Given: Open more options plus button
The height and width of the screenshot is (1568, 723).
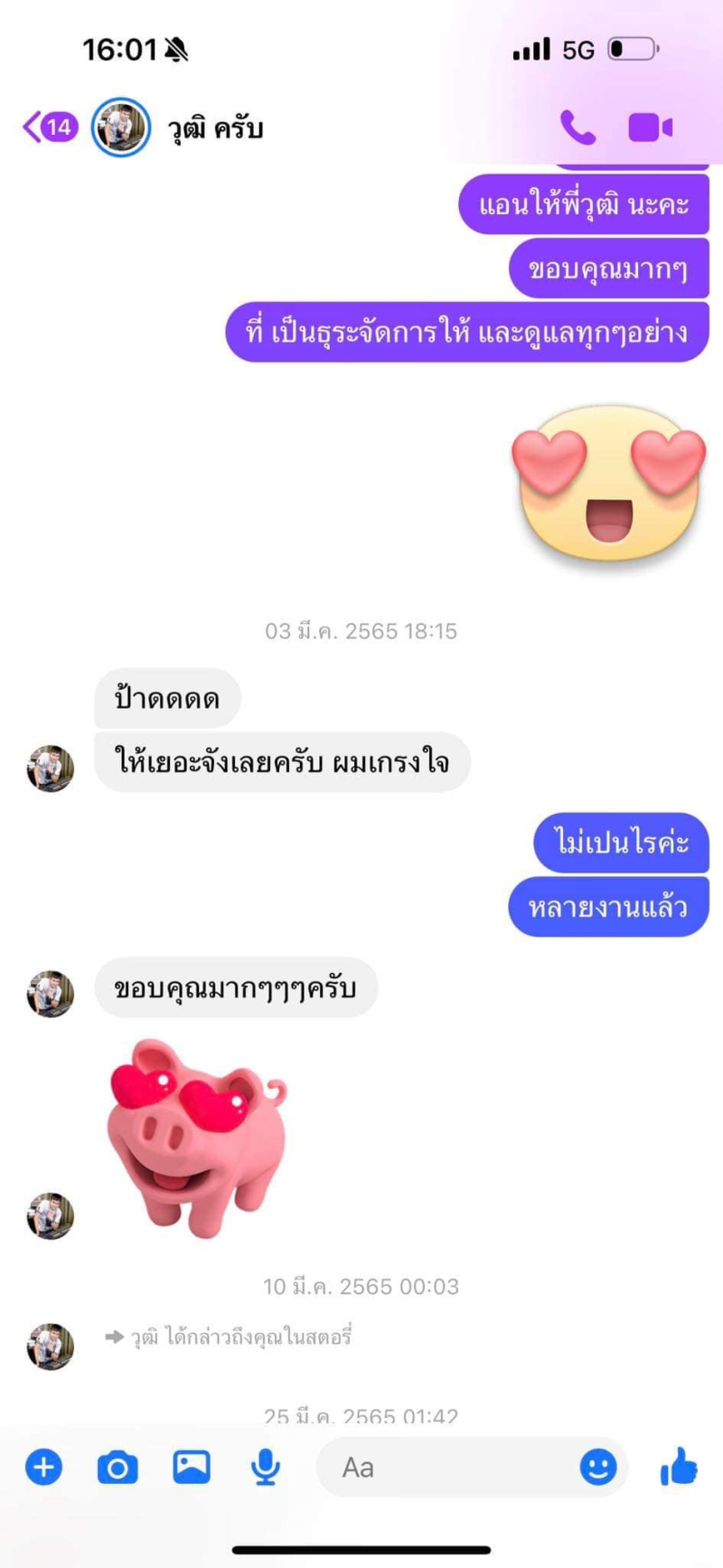Looking at the screenshot, I should (x=43, y=1467).
